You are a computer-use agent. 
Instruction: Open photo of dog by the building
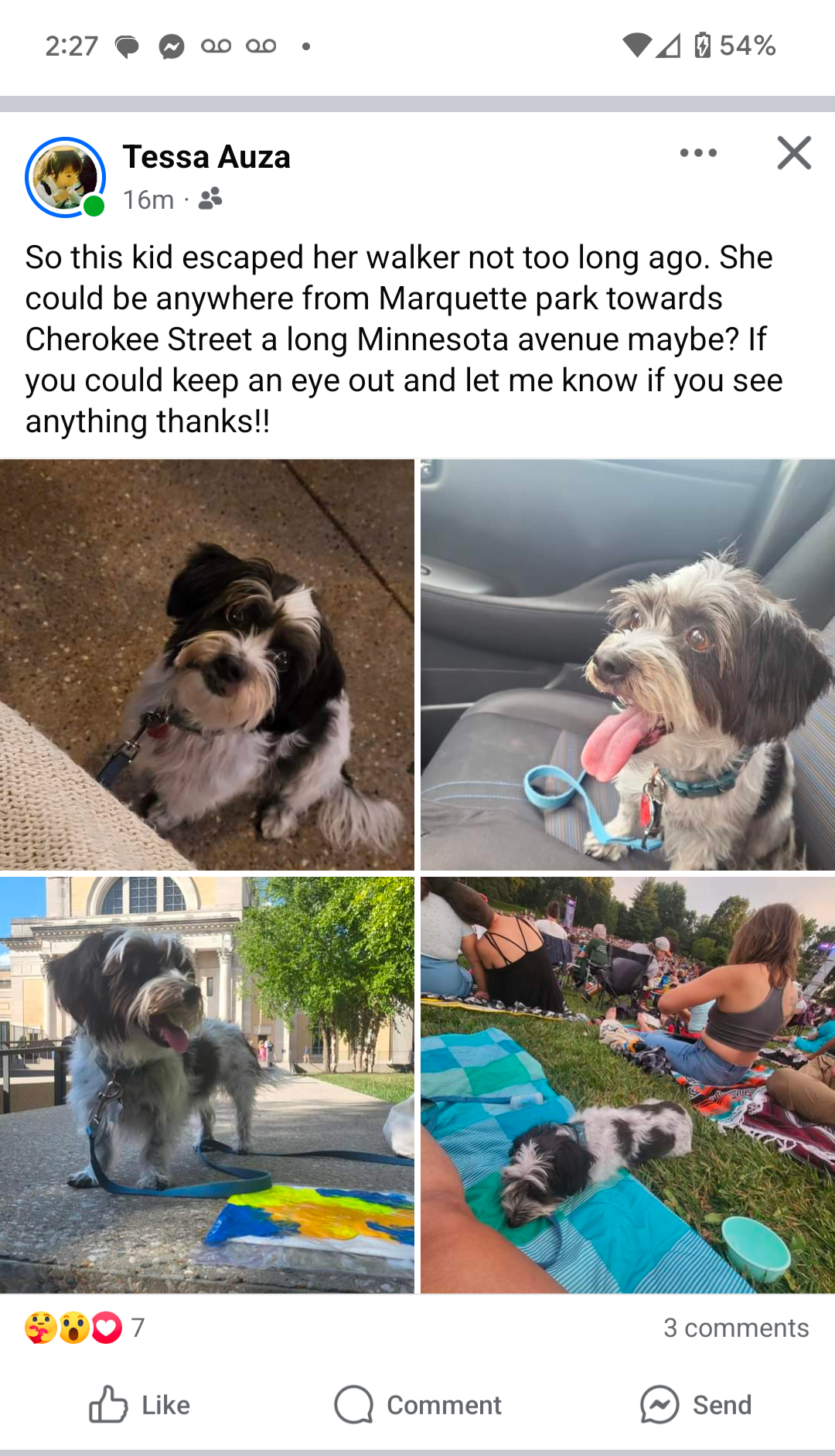(x=207, y=1085)
